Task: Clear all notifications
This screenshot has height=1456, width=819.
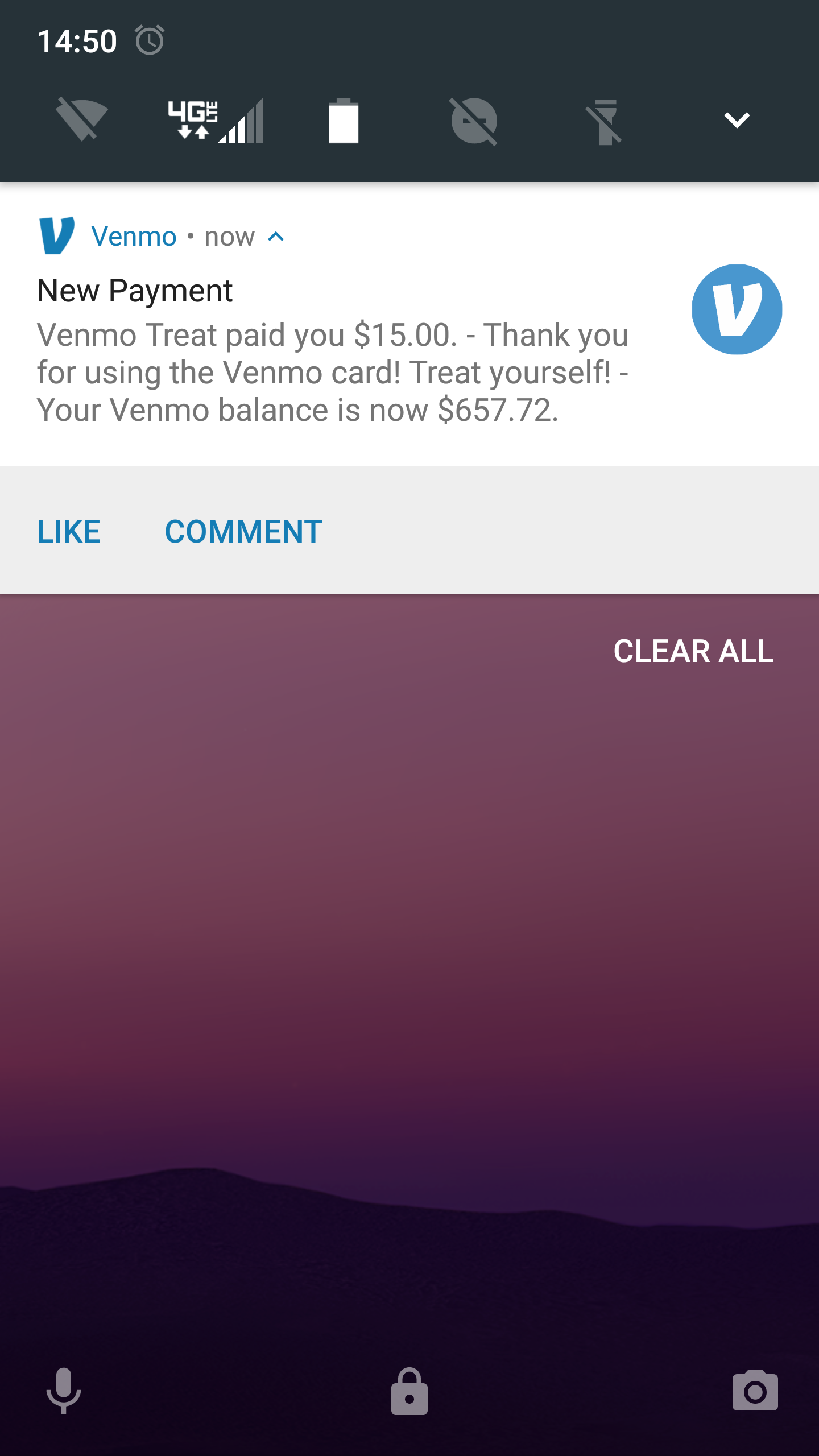Action: point(693,651)
